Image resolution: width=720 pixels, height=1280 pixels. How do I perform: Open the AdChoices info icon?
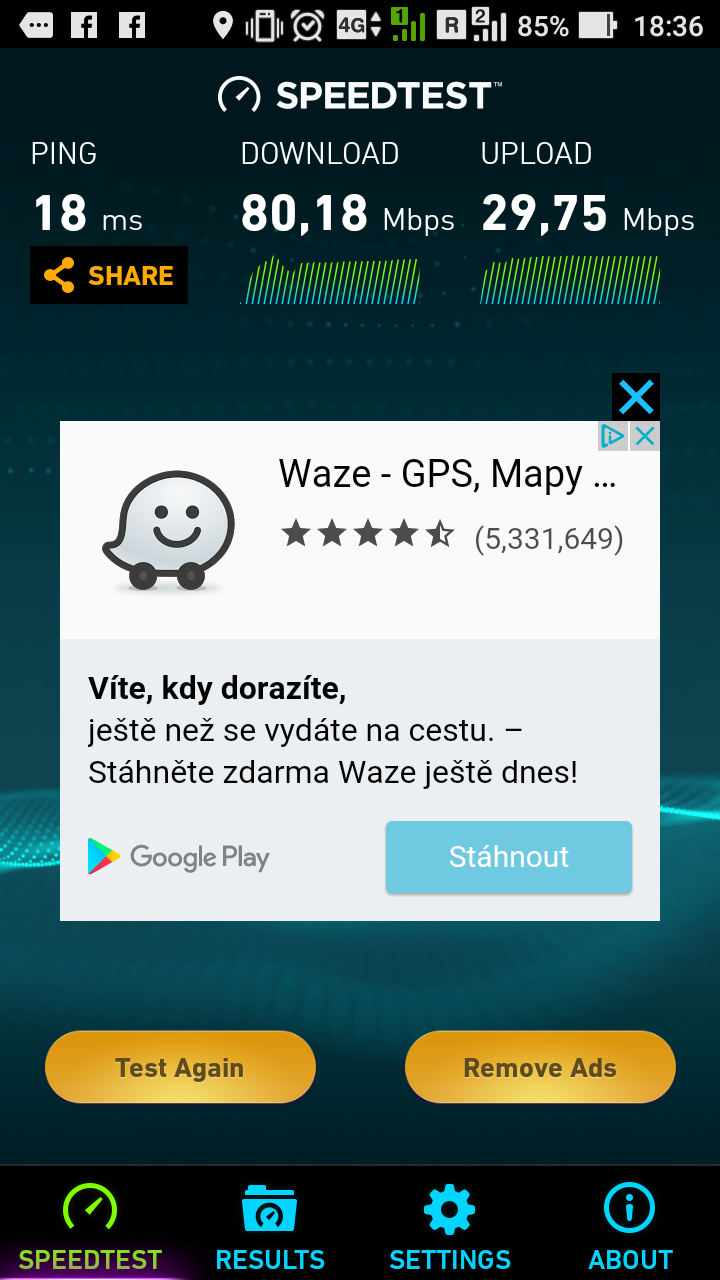pos(613,436)
